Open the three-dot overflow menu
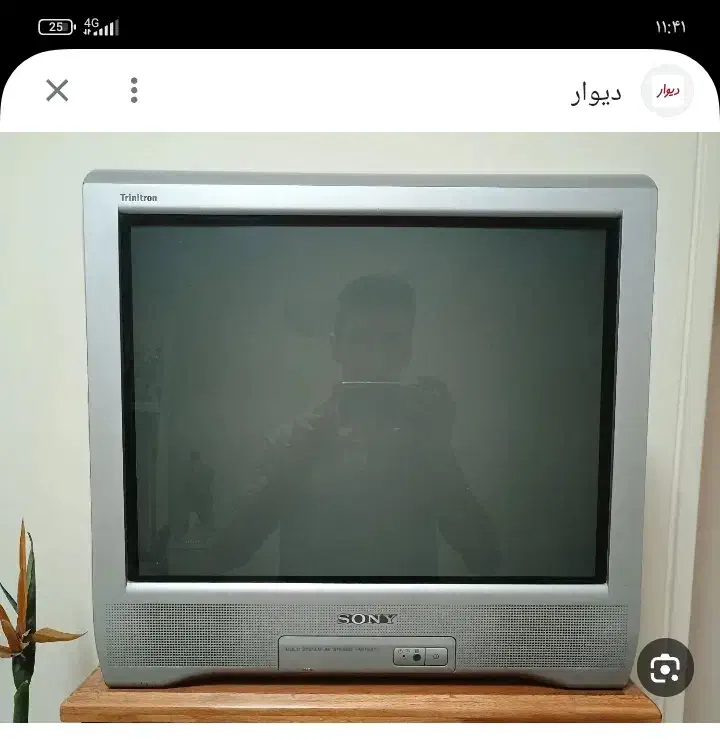Screen dimensions: 720x739 click(134, 91)
